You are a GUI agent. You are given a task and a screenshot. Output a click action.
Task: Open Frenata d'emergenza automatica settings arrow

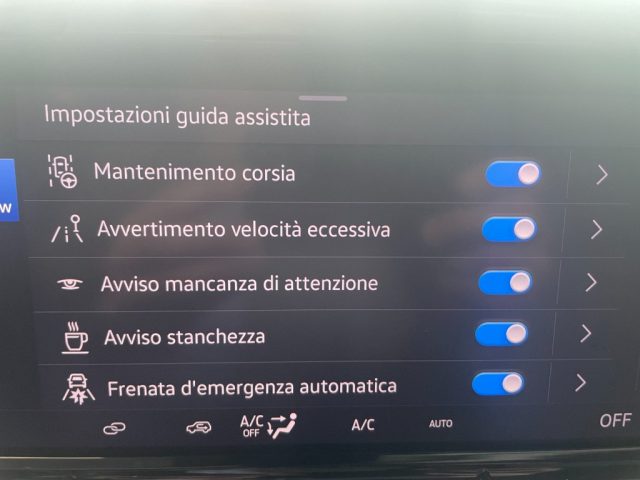580,383
